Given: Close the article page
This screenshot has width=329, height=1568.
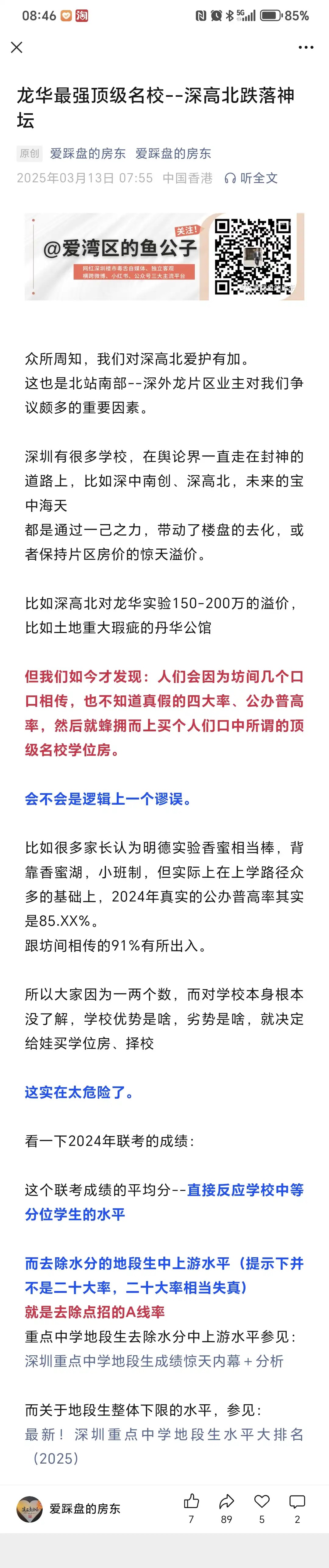Looking at the screenshot, I should click(17, 47).
